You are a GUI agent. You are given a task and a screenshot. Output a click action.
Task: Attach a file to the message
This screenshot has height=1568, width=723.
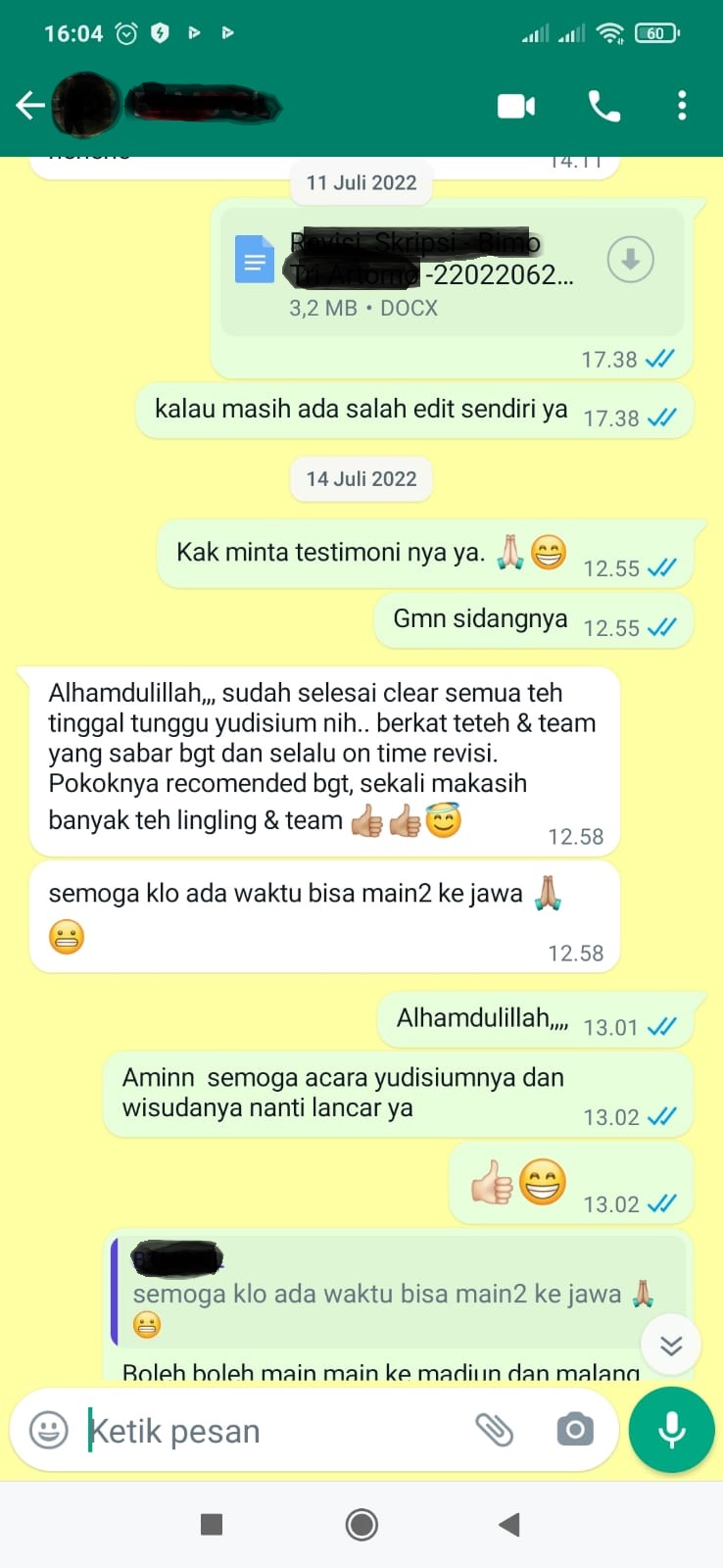tap(495, 1430)
